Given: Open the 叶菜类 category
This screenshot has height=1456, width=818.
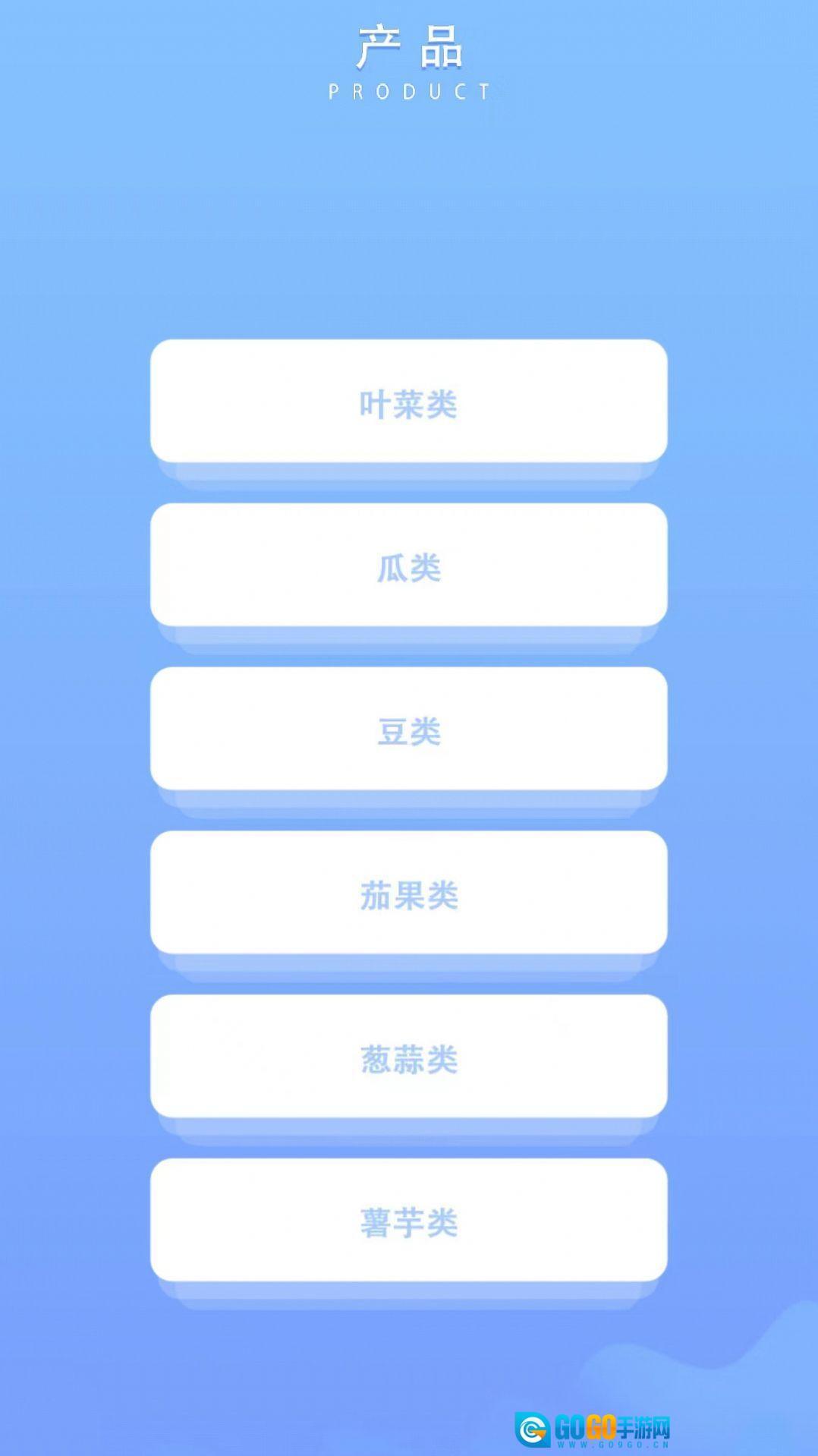Looking at the screenshot, I should pyautogui.click(x=408, y=402).
